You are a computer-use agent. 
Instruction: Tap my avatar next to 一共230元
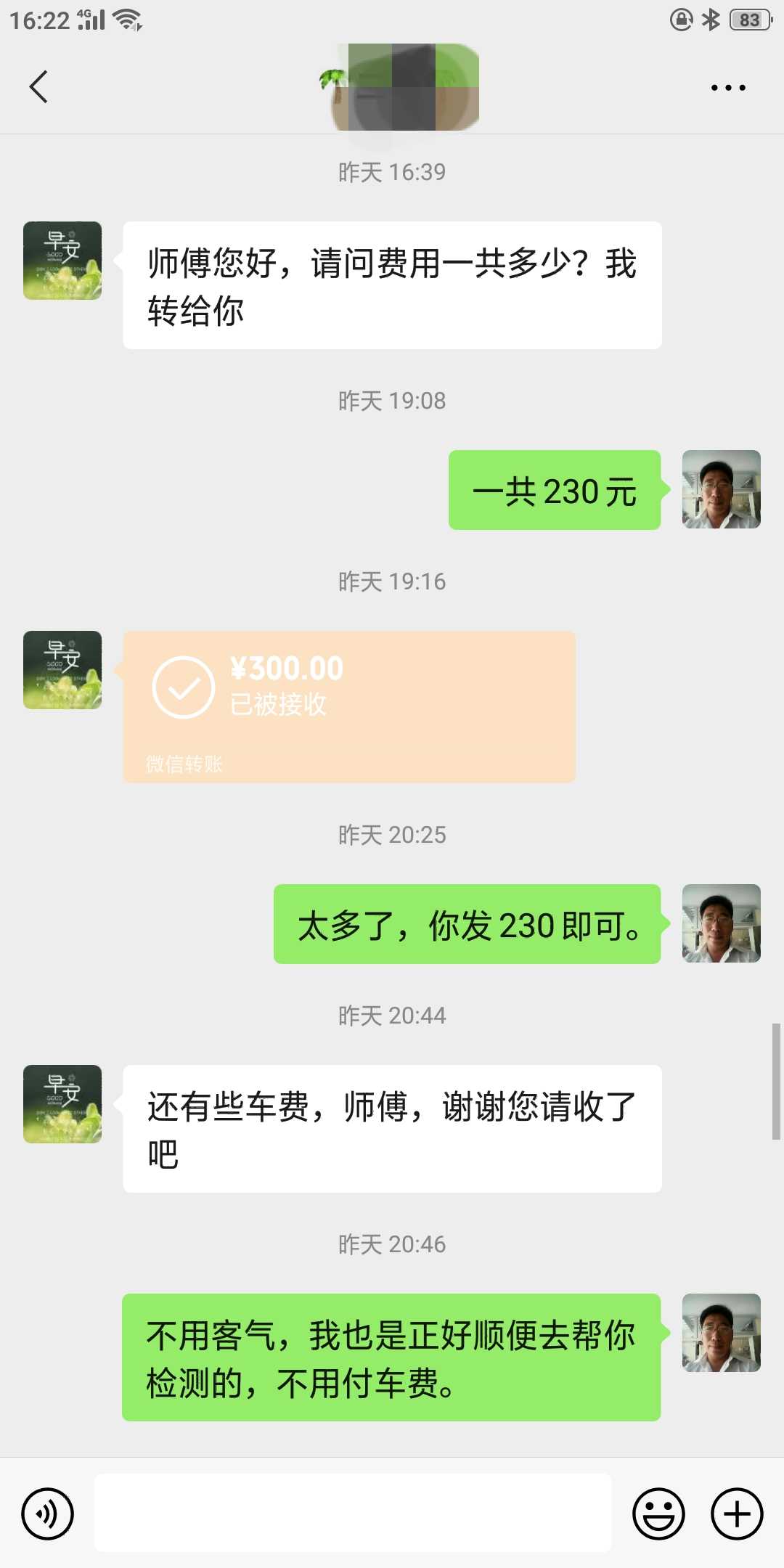722,489
